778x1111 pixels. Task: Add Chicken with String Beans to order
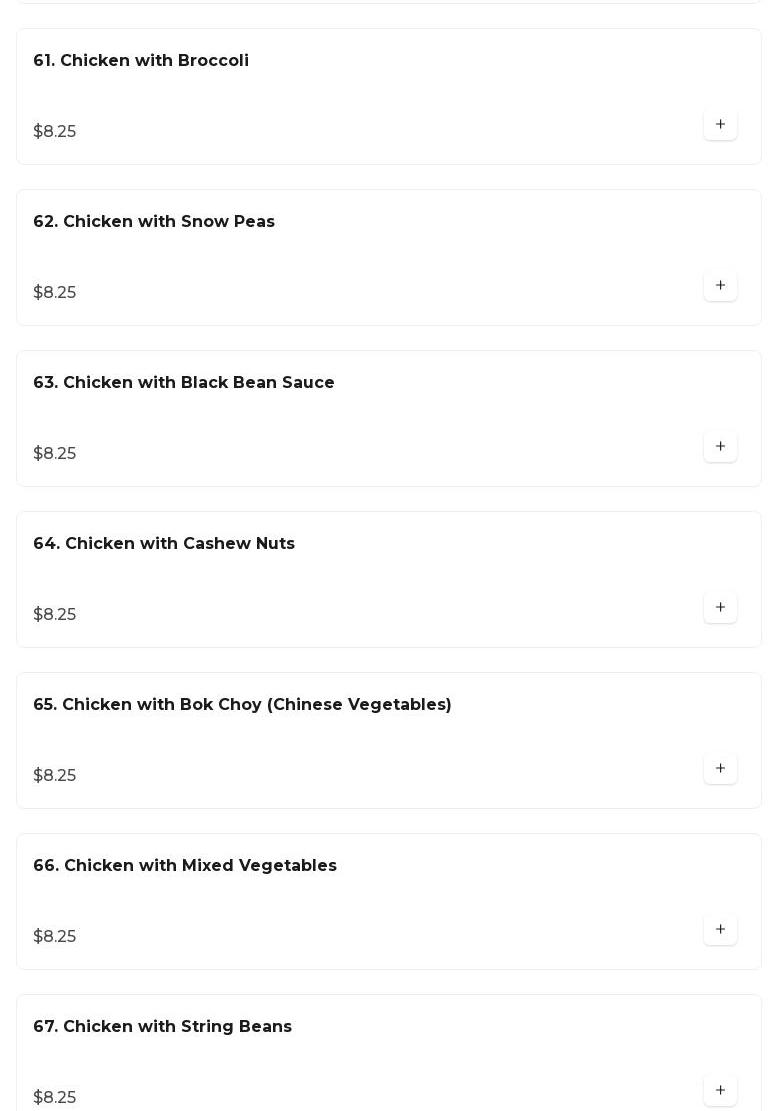(x=720, y=1090)
